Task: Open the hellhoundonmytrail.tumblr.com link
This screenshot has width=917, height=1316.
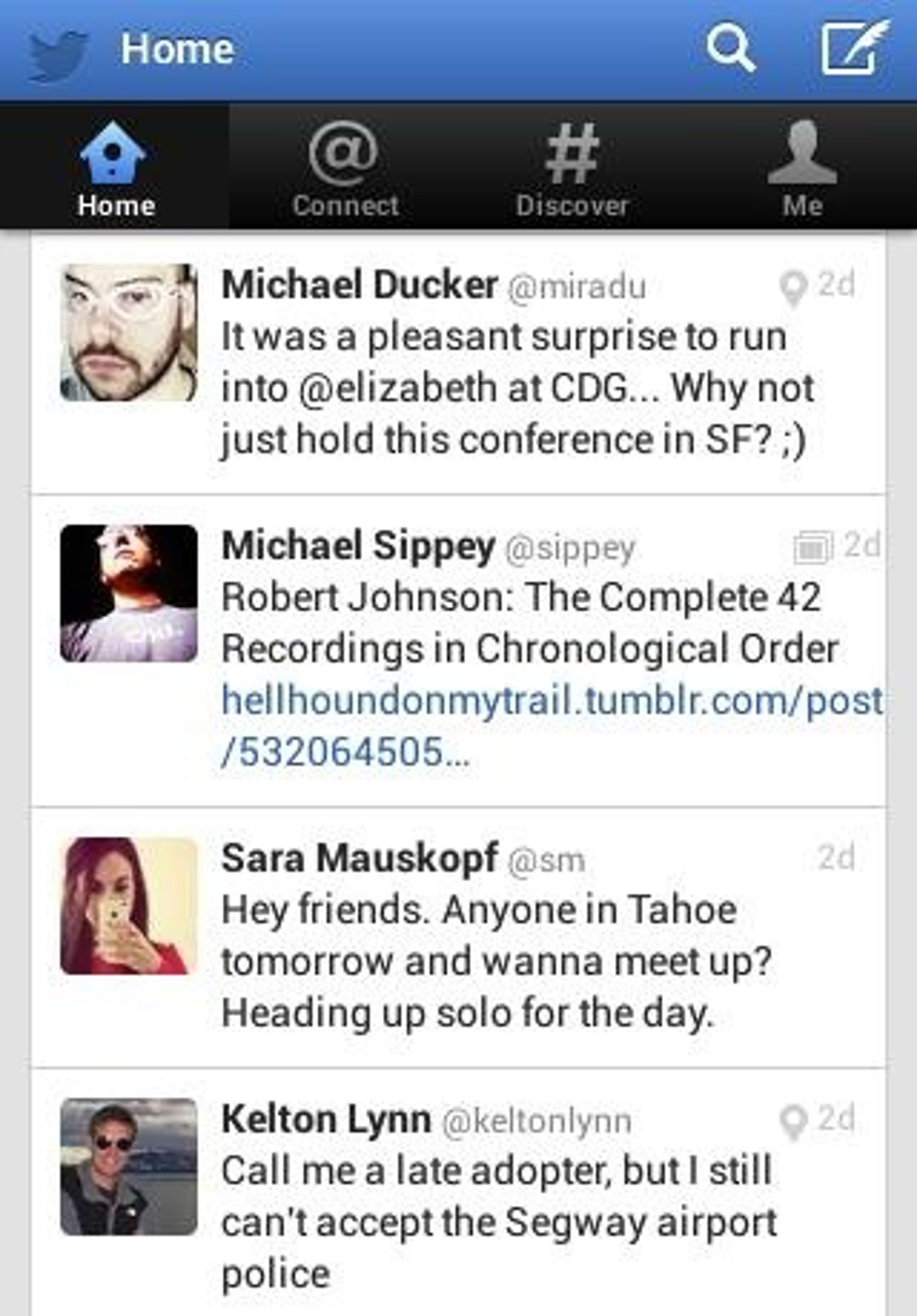Action: [x=550, y=701]
